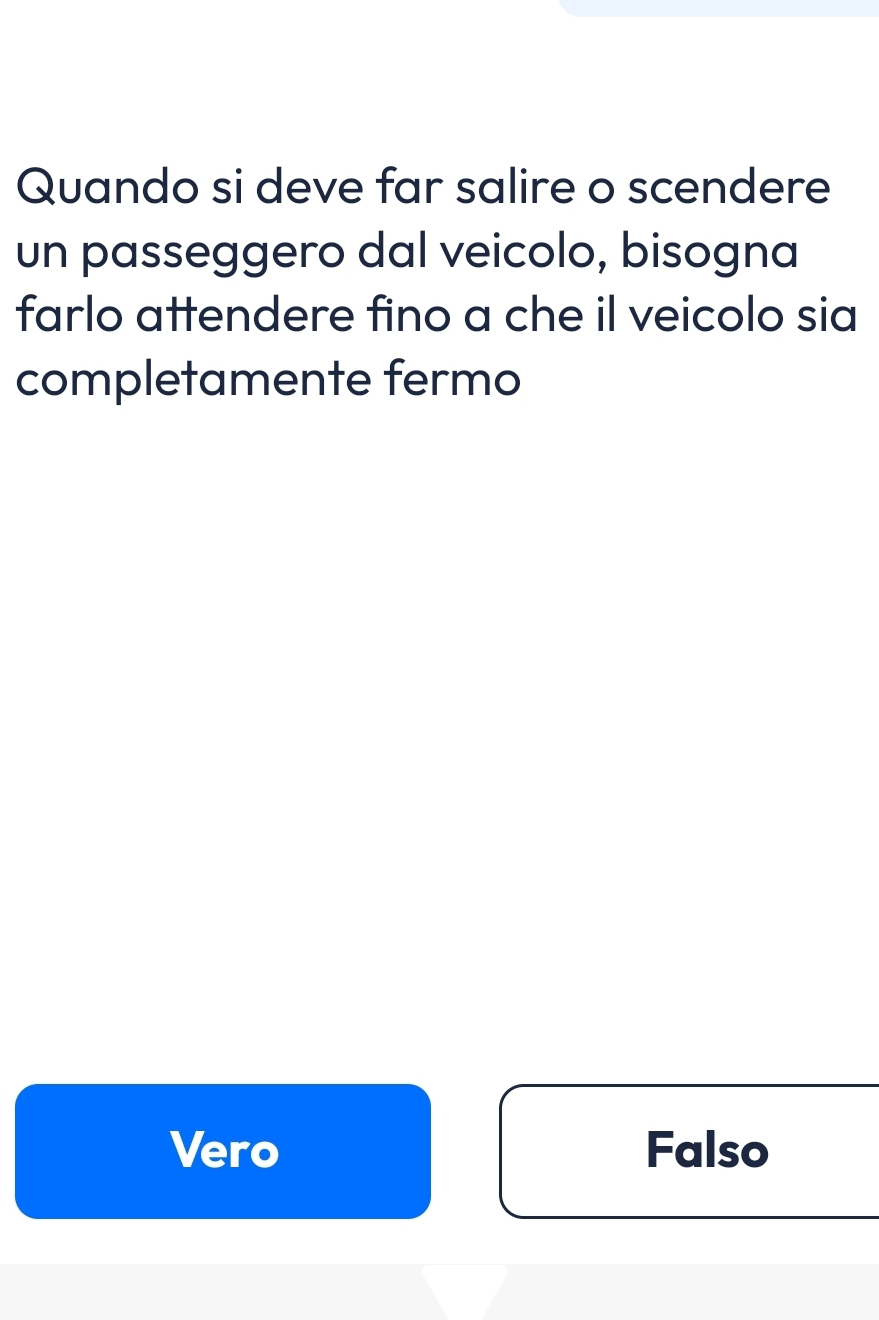Answer Vero to the question
Image resolution: width=879 pixels, height=1320 pixels.
tap(223, 1151)
